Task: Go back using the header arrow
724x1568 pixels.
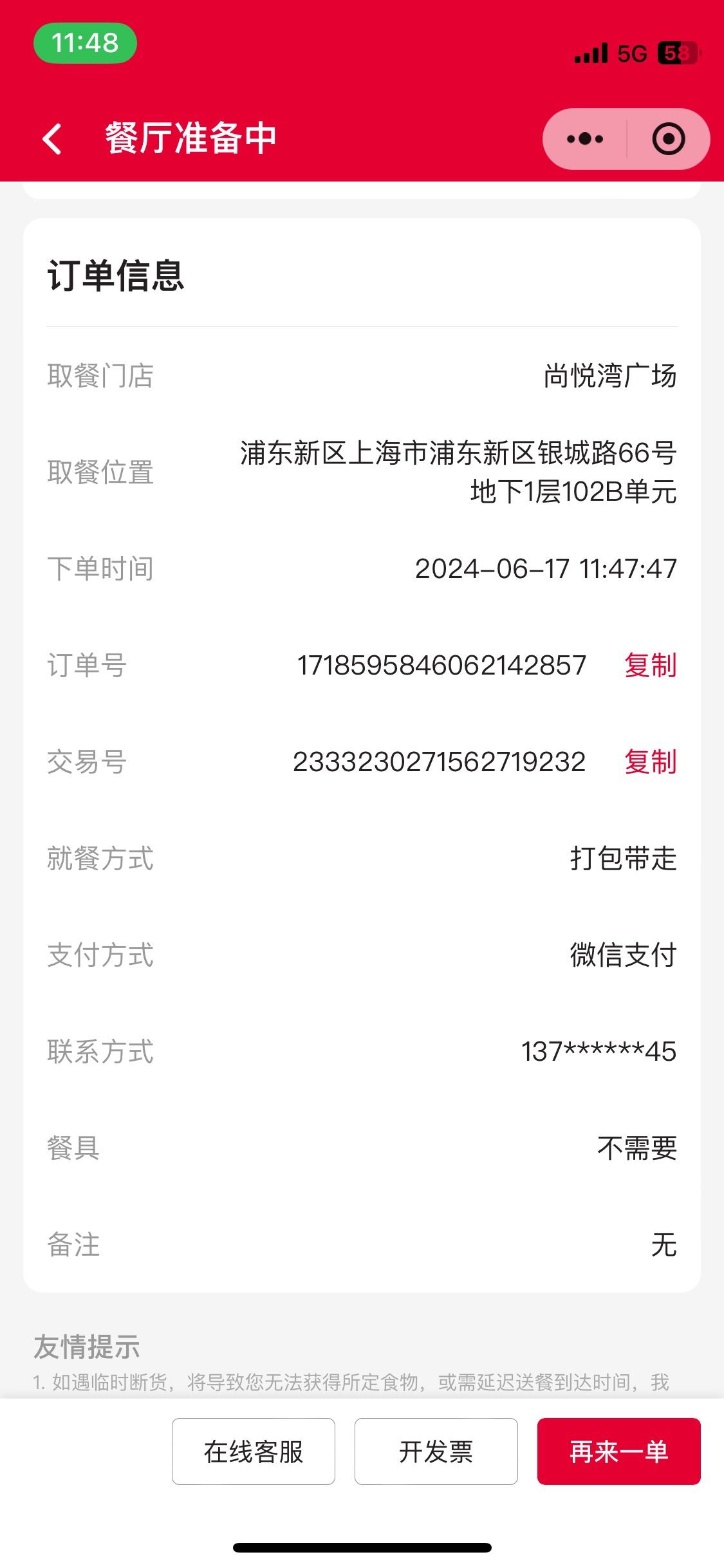Action: tap(52, 139)
